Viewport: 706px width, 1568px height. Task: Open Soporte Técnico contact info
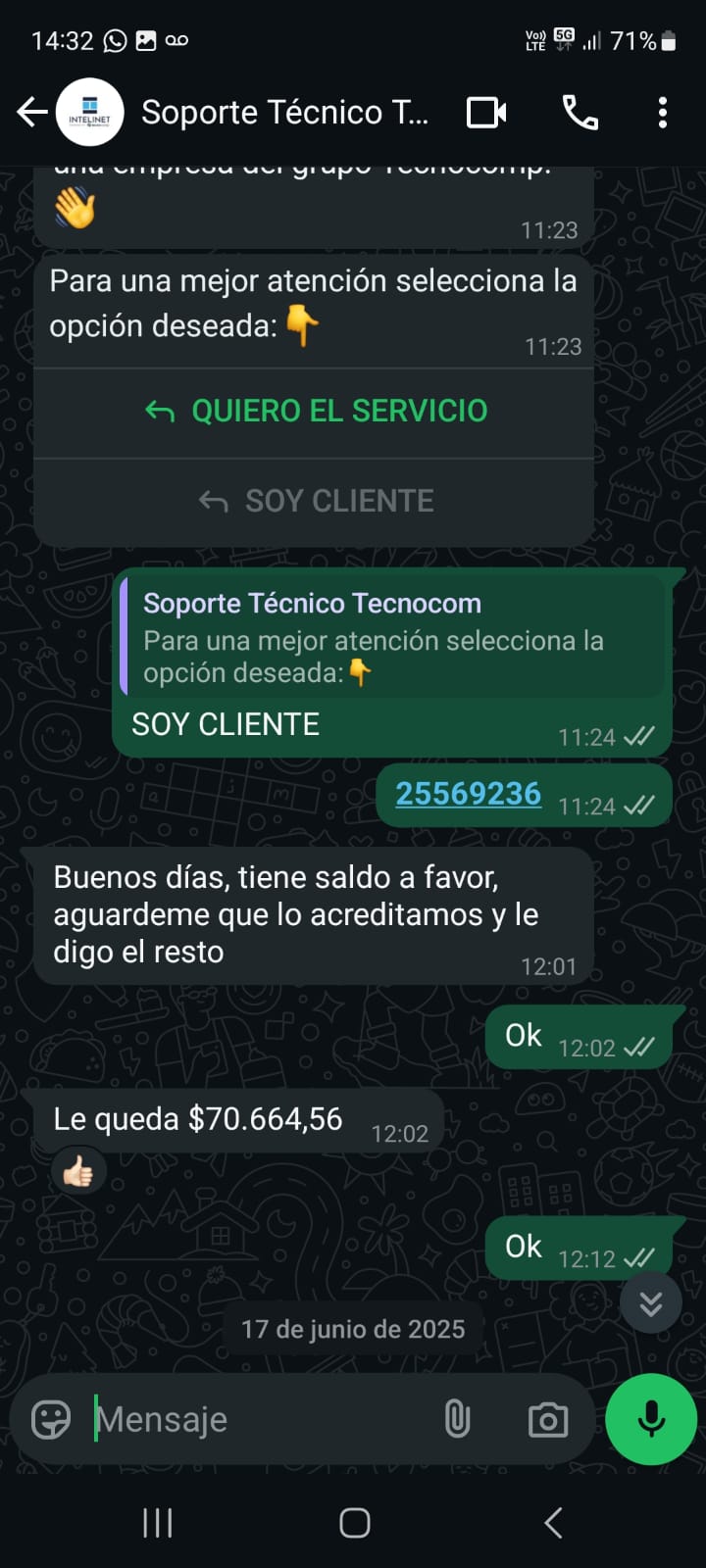[x=284, y=113]
